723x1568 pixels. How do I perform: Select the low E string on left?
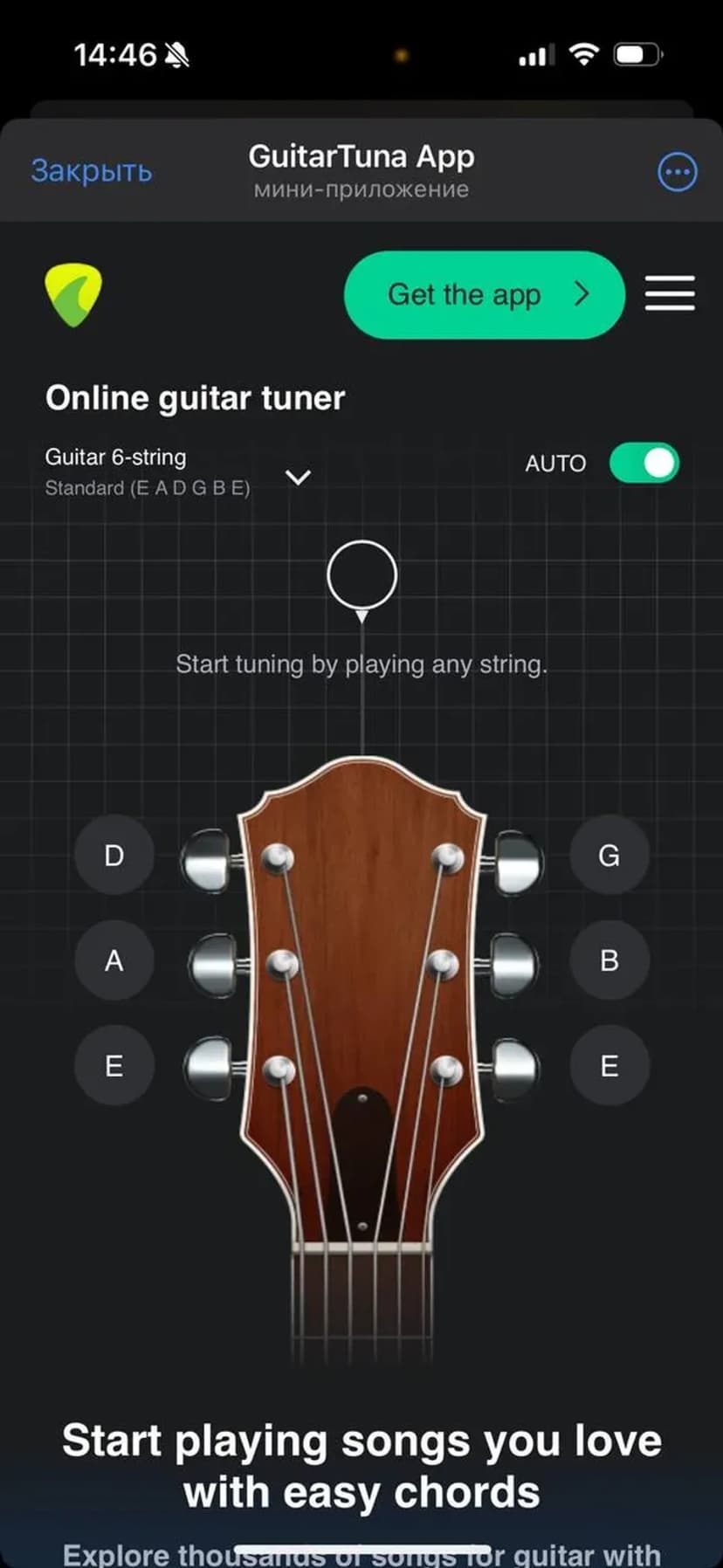(x=114, y=1065)
